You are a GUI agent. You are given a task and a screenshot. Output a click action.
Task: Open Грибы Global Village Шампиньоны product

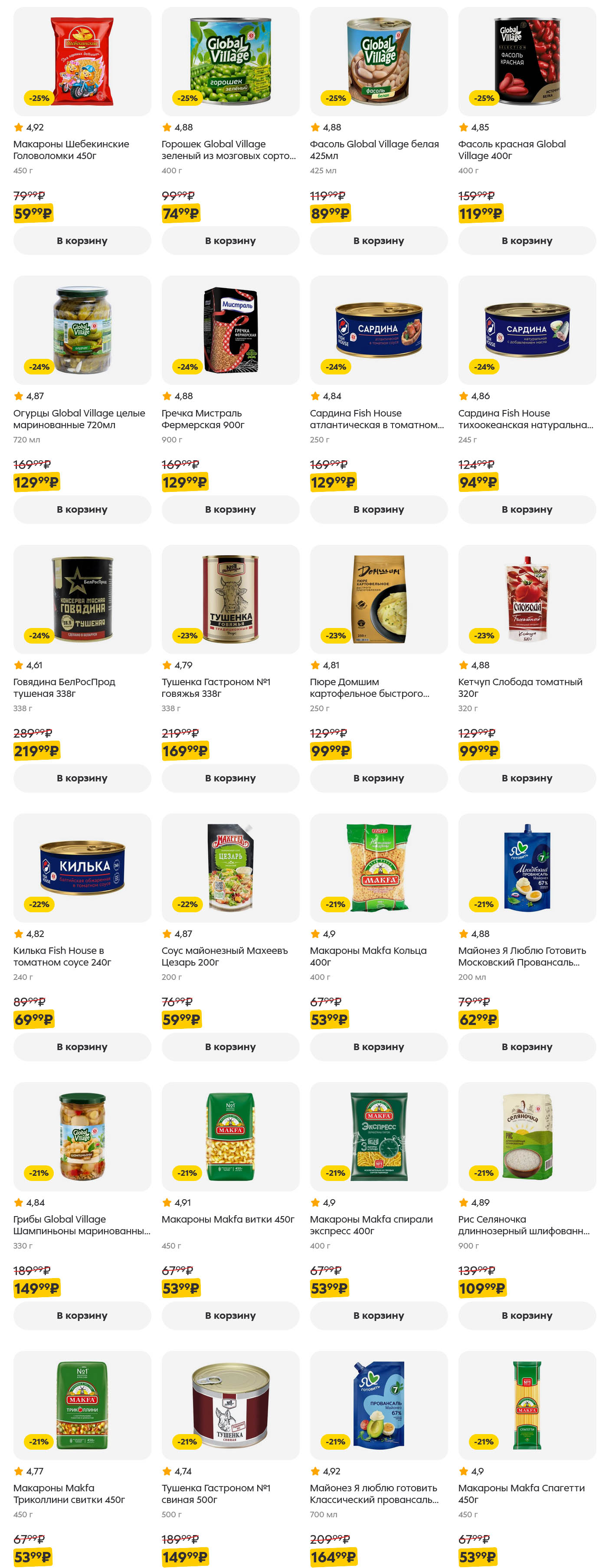pyautogui.click(x=82, y=1136)
